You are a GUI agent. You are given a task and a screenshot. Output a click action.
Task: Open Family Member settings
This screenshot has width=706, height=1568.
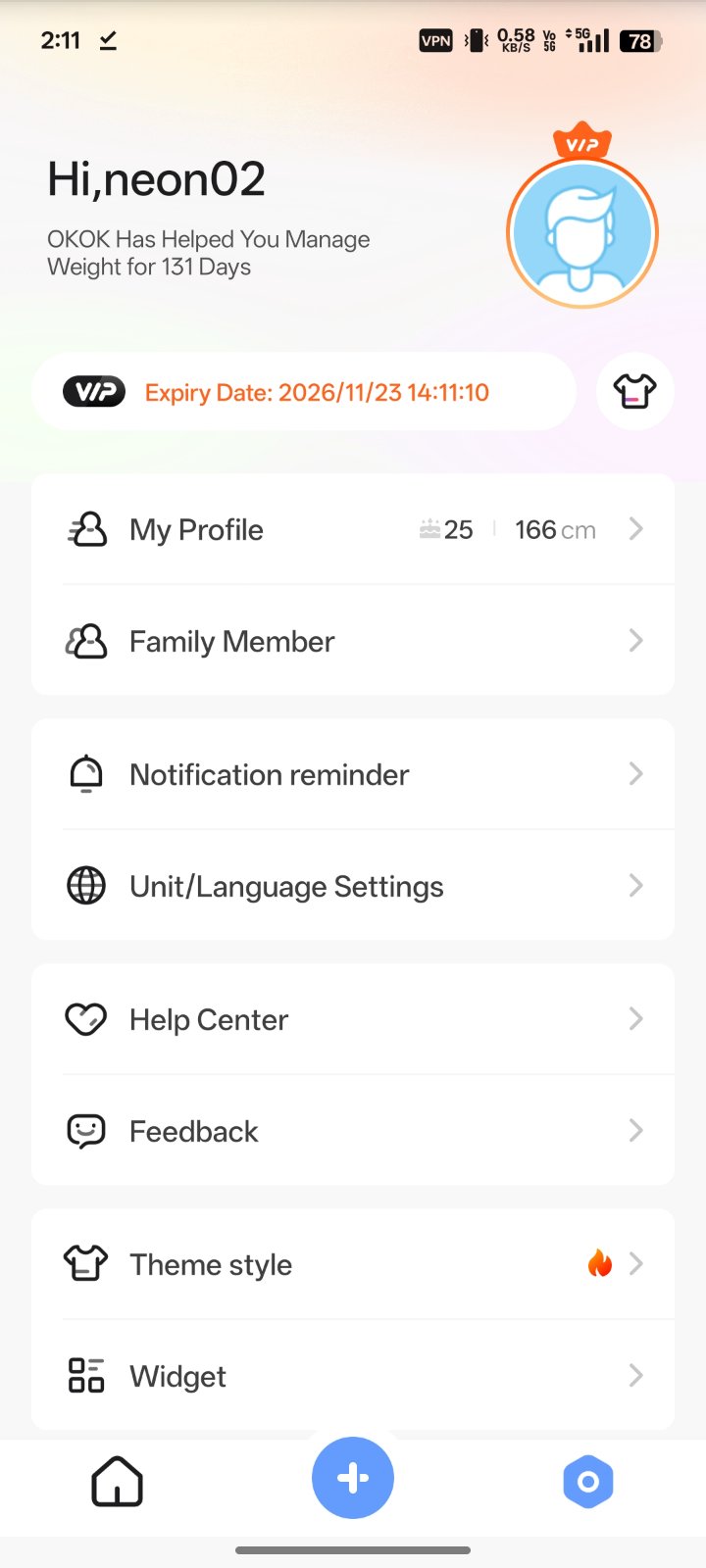353,641
